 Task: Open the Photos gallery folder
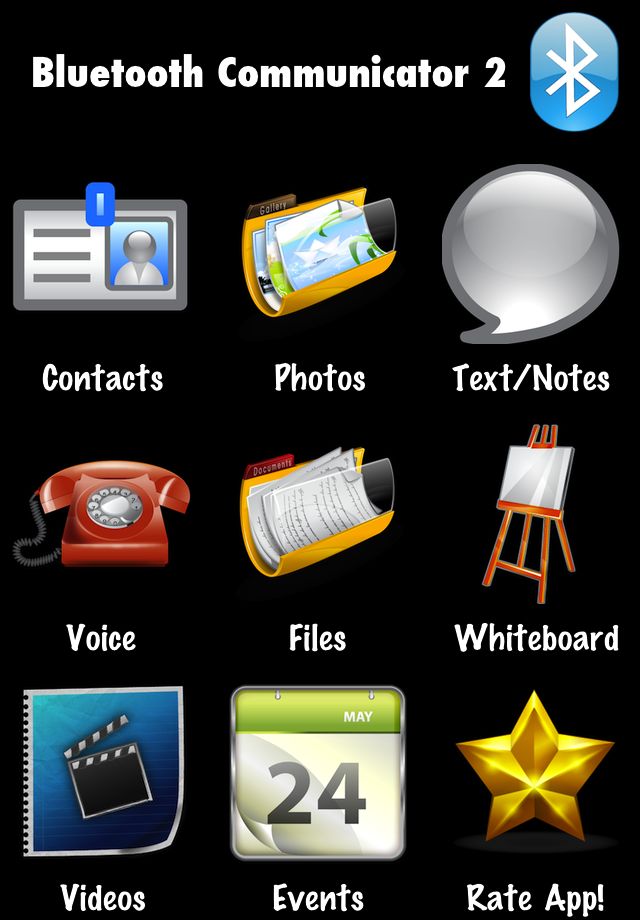point(318,255)
